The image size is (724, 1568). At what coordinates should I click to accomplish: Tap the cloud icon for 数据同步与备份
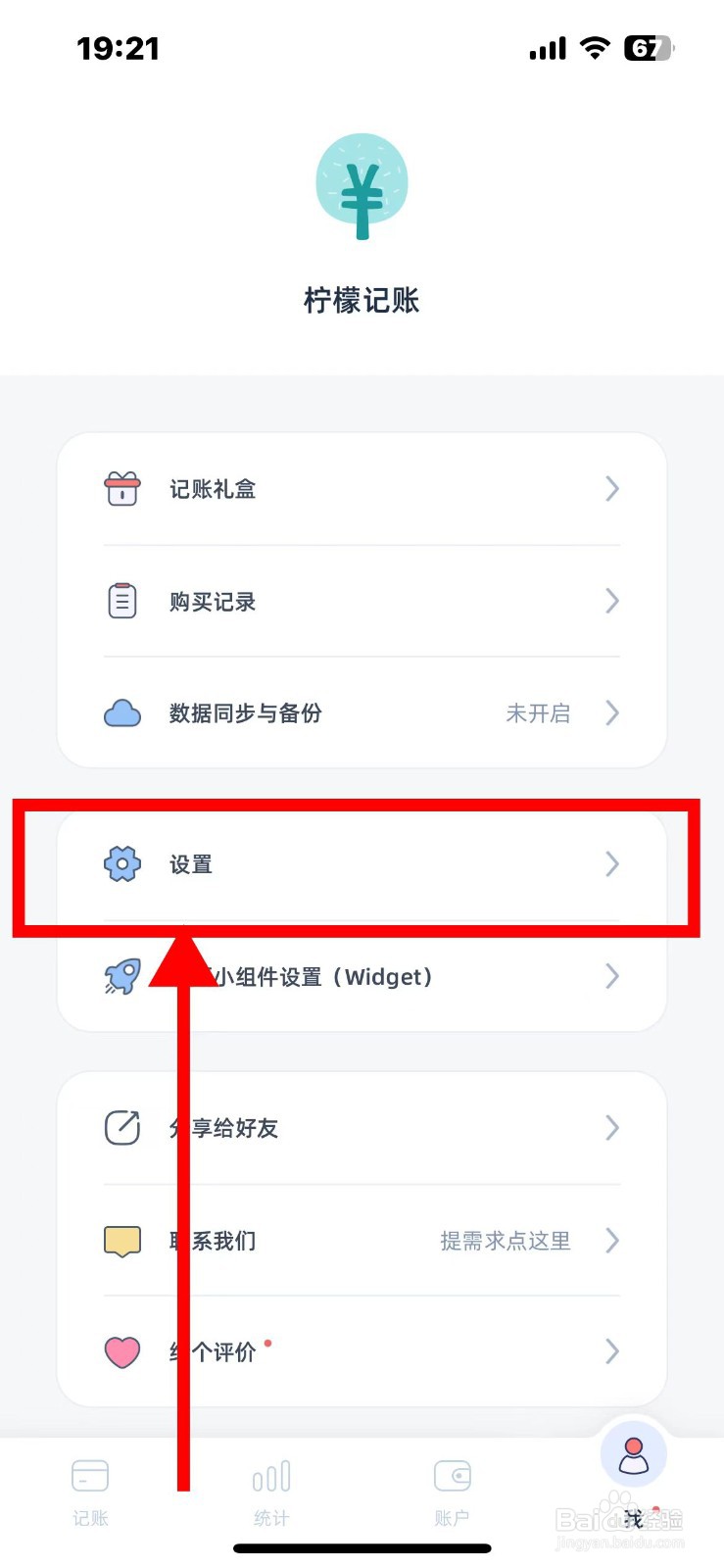click(121, 713)
